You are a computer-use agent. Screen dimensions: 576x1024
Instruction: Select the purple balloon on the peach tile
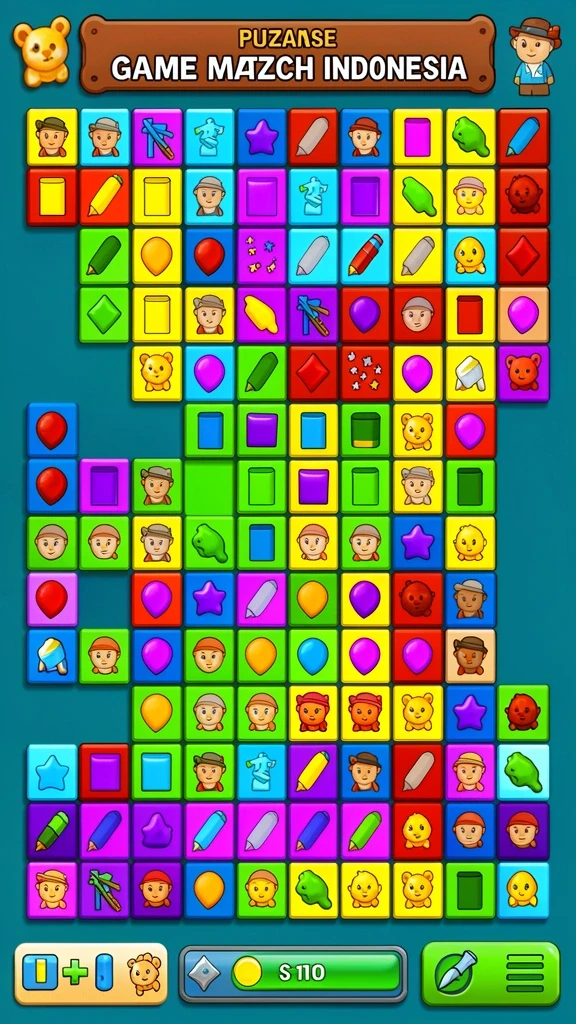(523, 315)
